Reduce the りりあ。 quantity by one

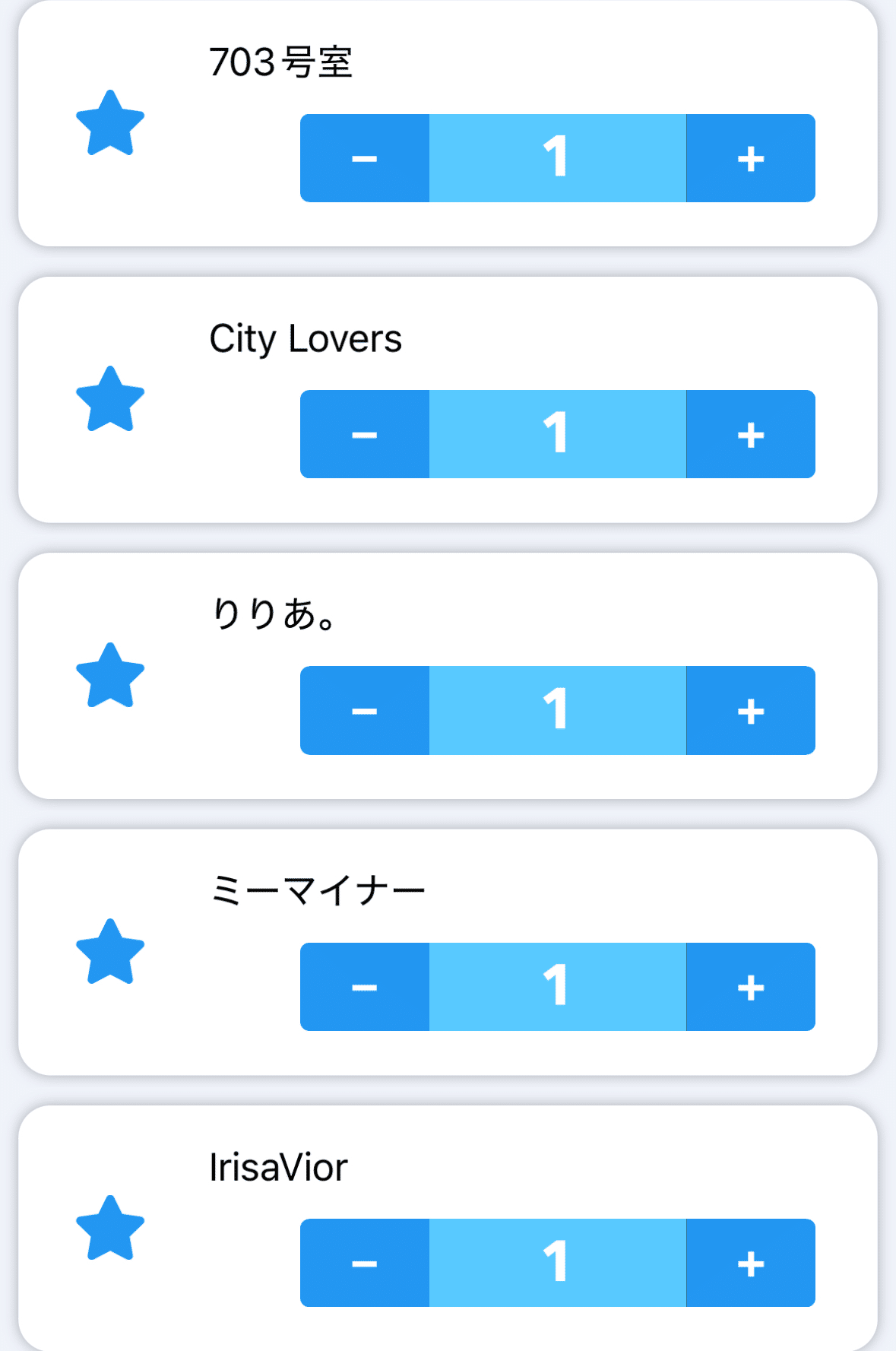[x=365, y=710]
